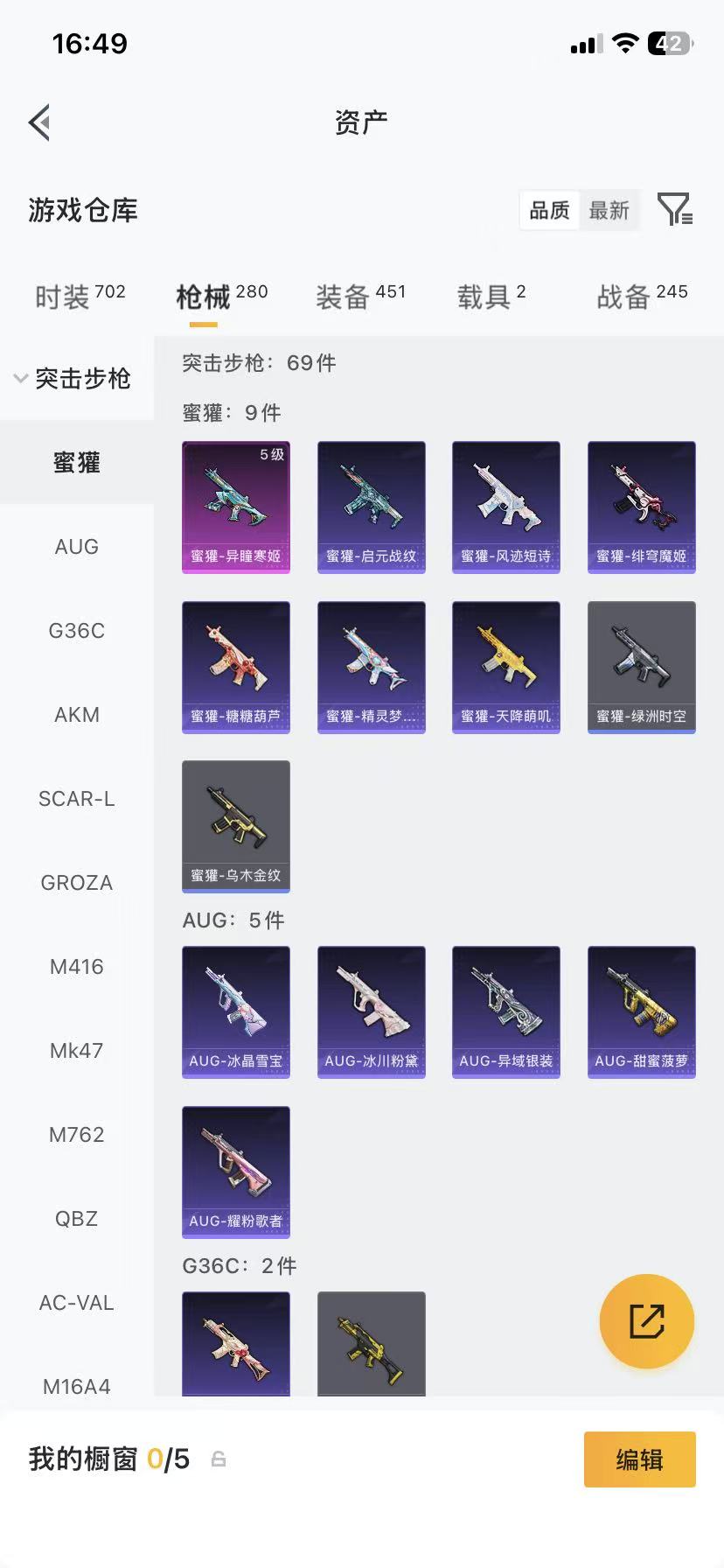Open the filter icon beside 最新
Screen dimensions: 724x1568
674,210
